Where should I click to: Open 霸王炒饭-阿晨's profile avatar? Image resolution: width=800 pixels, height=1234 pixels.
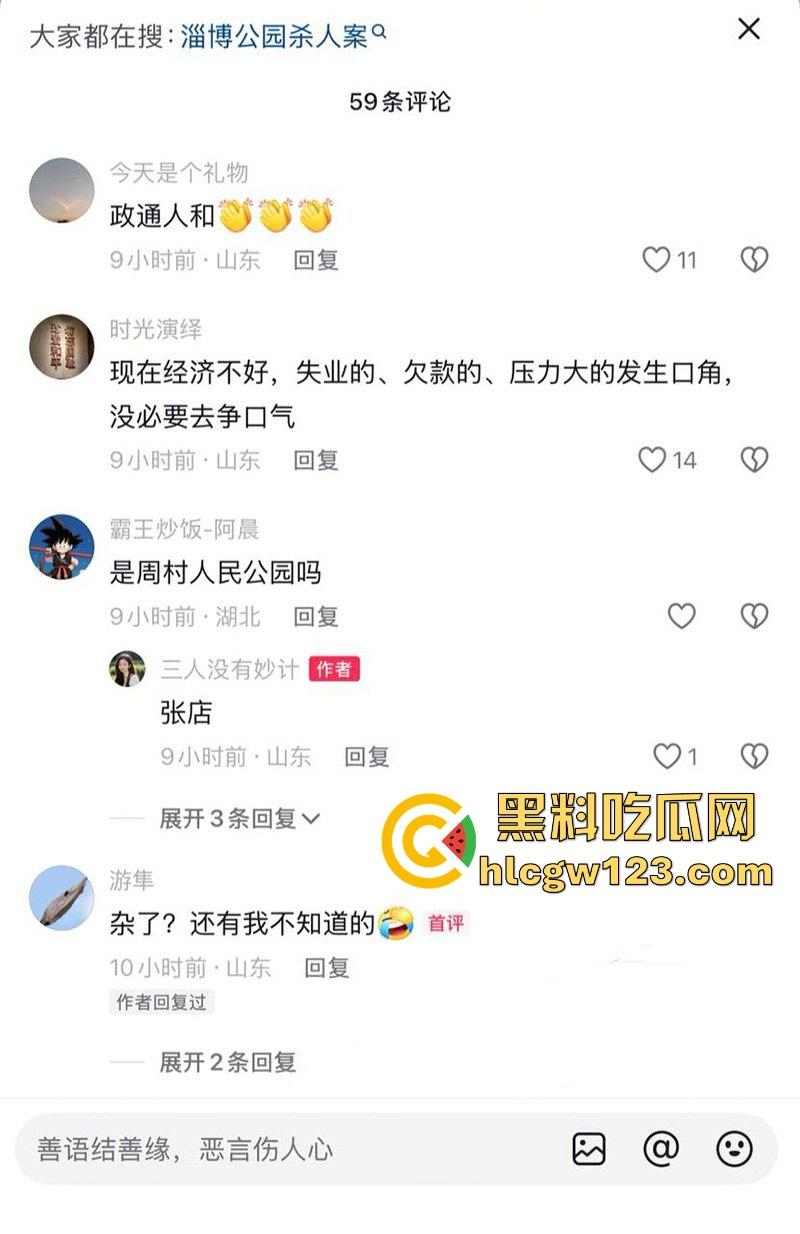(x=62, y=547)
